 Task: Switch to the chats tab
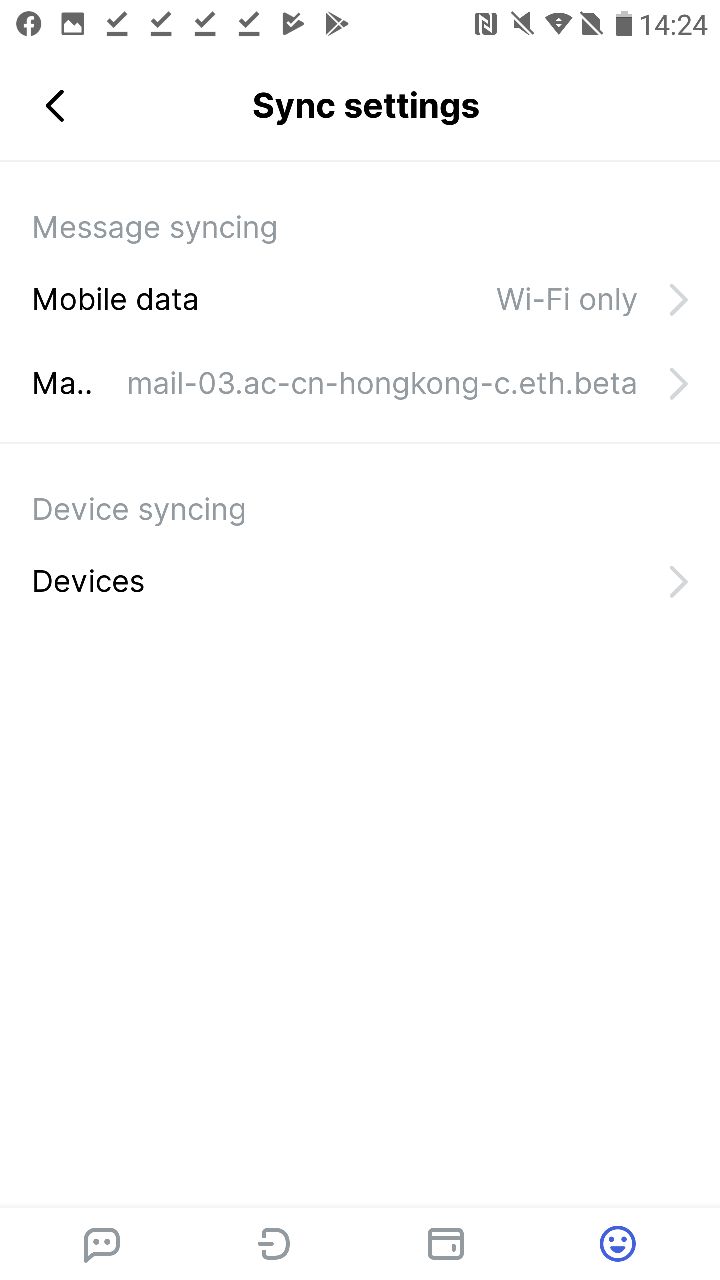tap(102, 1244)
